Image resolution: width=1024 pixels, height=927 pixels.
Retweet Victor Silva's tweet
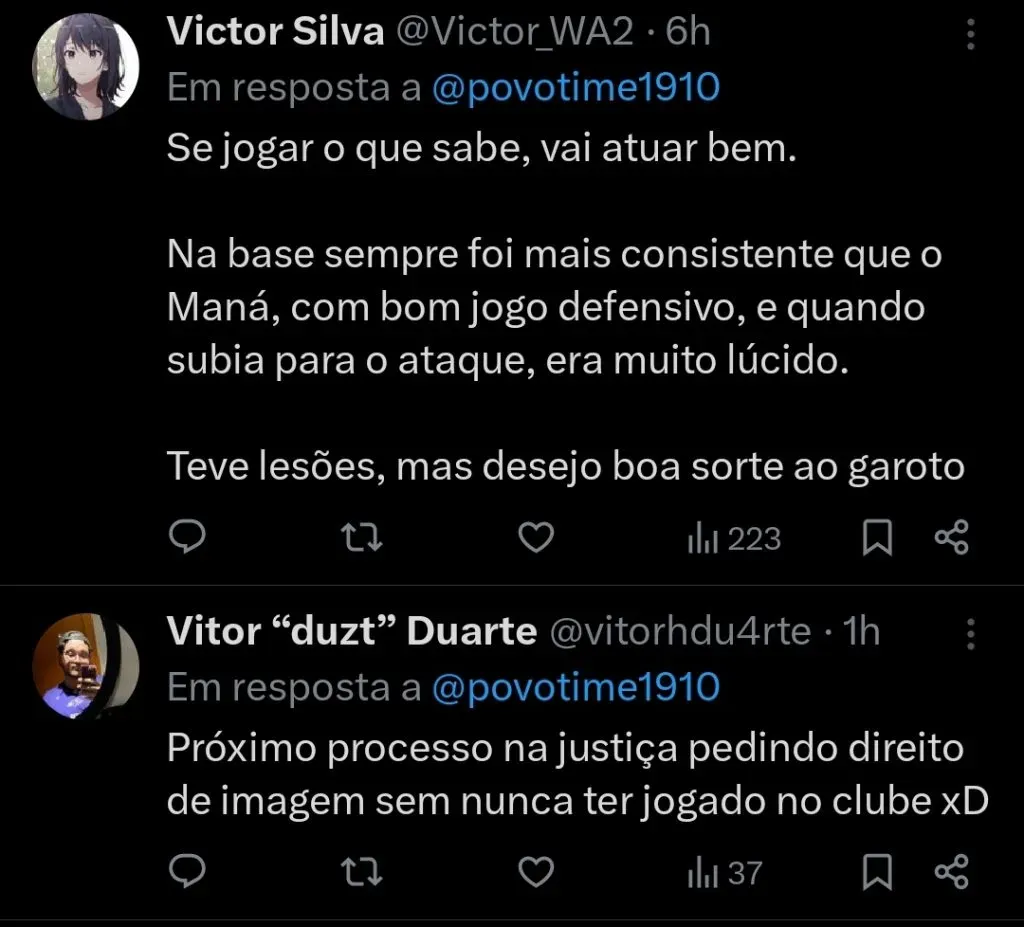(x=362, y=539)
